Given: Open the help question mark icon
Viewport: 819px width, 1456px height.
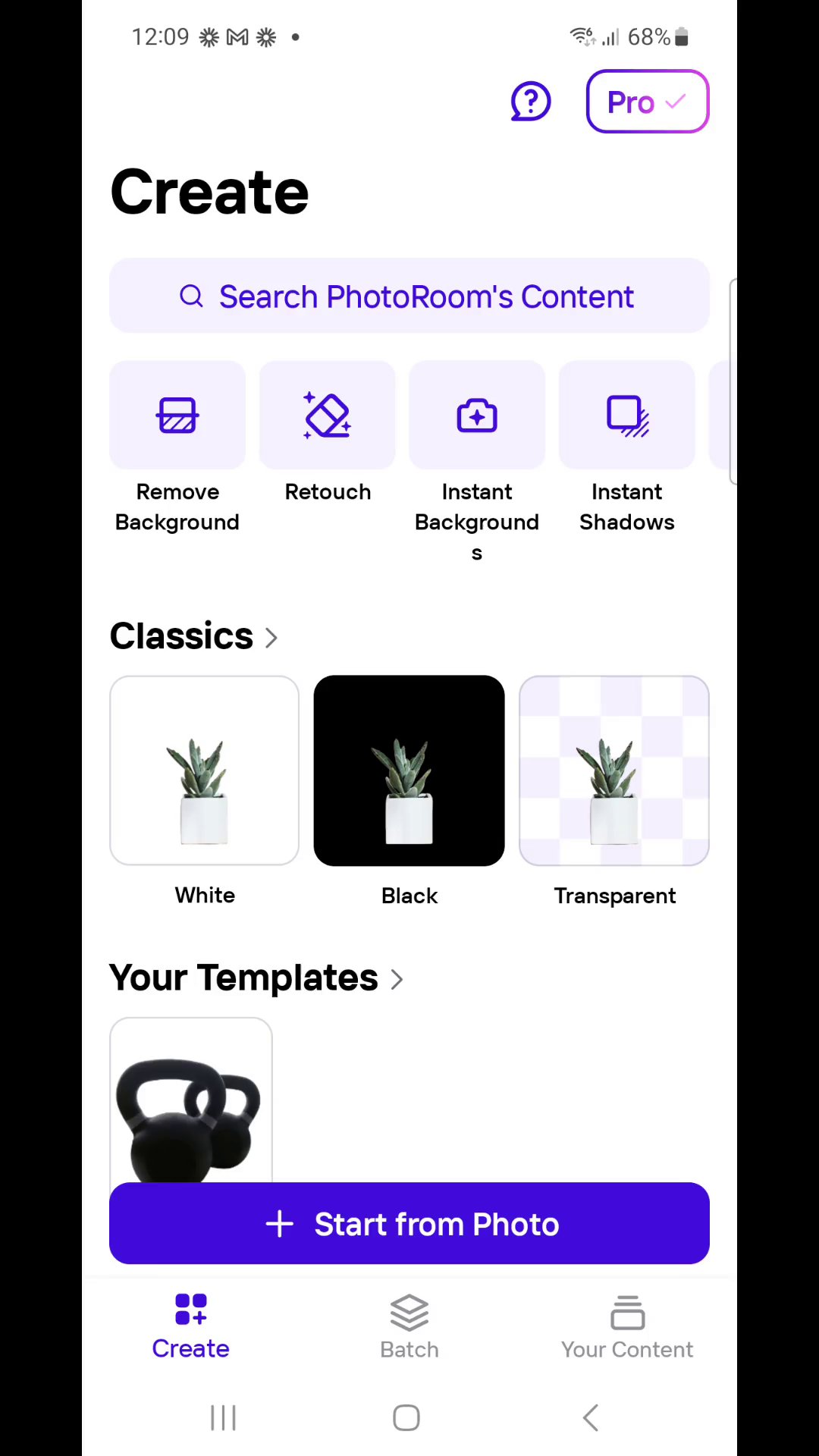Looking at the screenshot, I should click(x=530, y=102).
